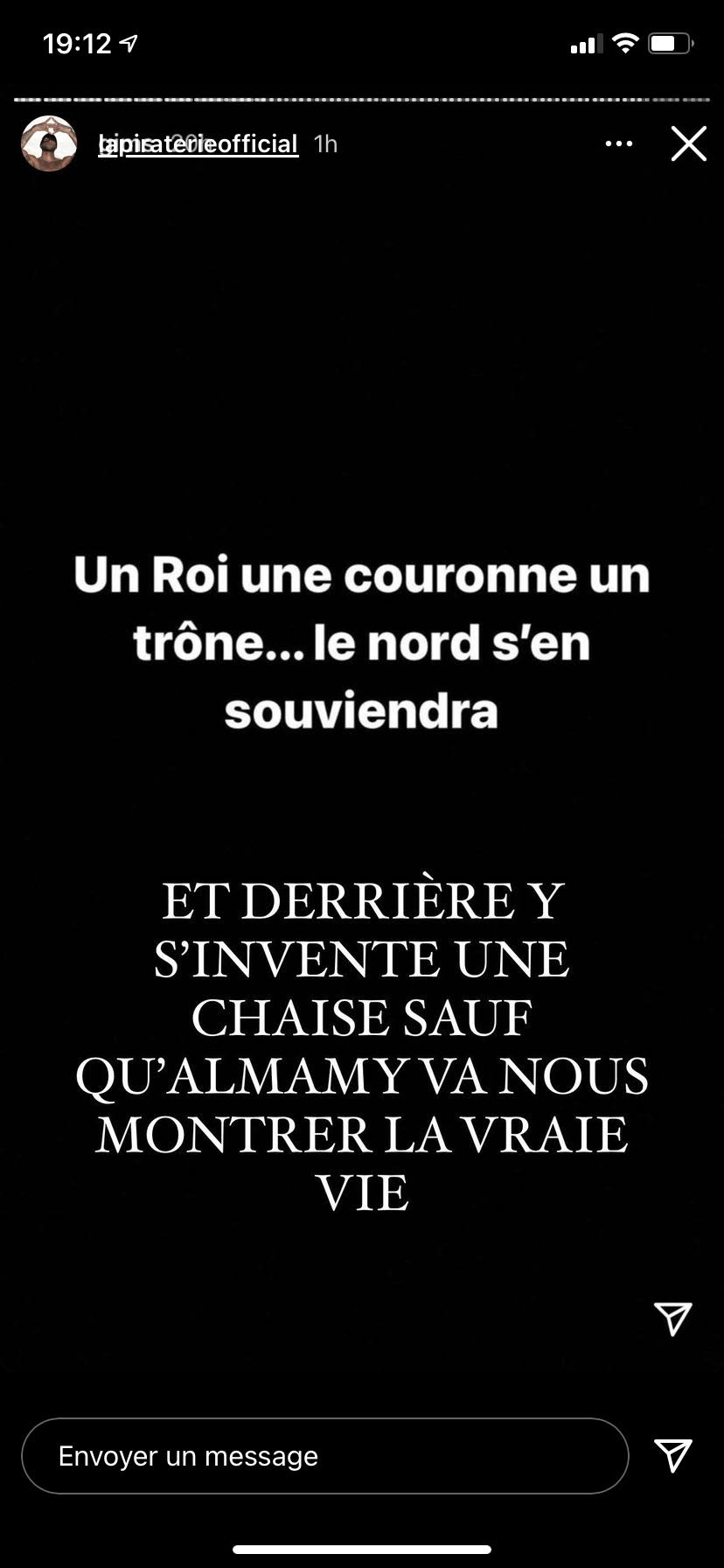
Task: Close the story viewer
Action: coord(688,143)
